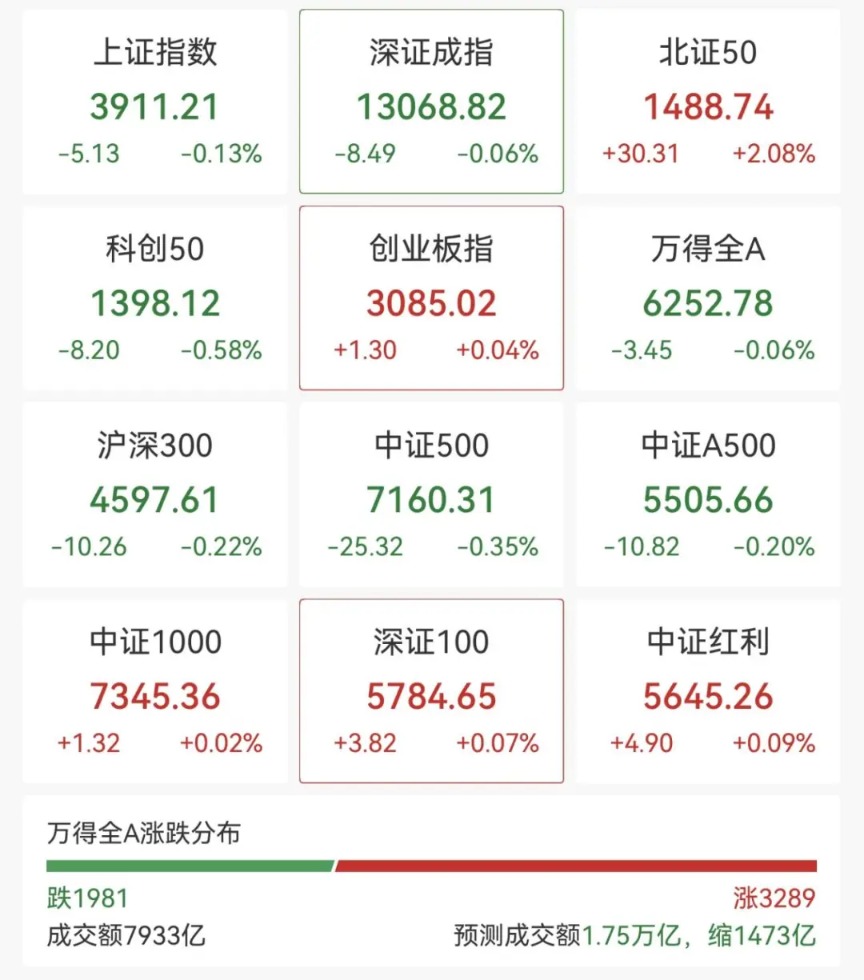Open the 中证红利 index card

pyautogui.click(x=708, y=690)
